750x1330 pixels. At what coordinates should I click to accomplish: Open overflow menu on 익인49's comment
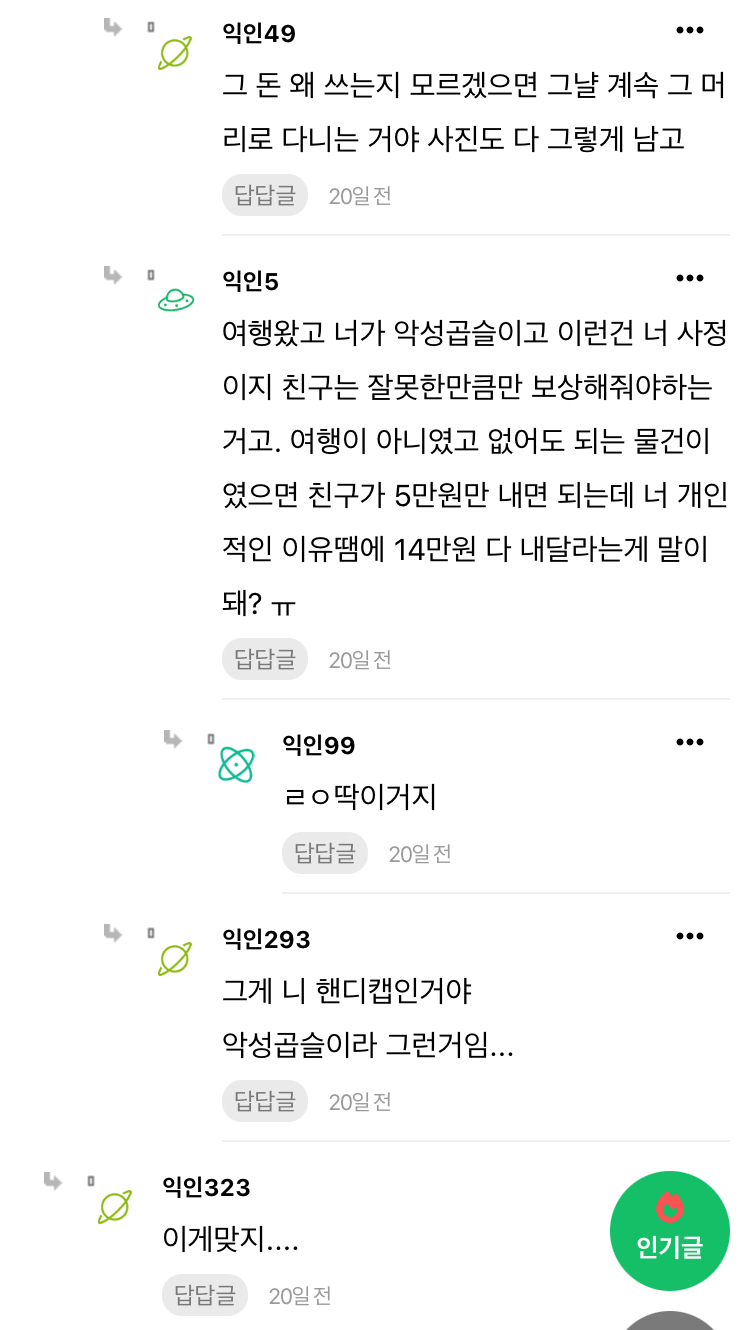tap(690, 31)
